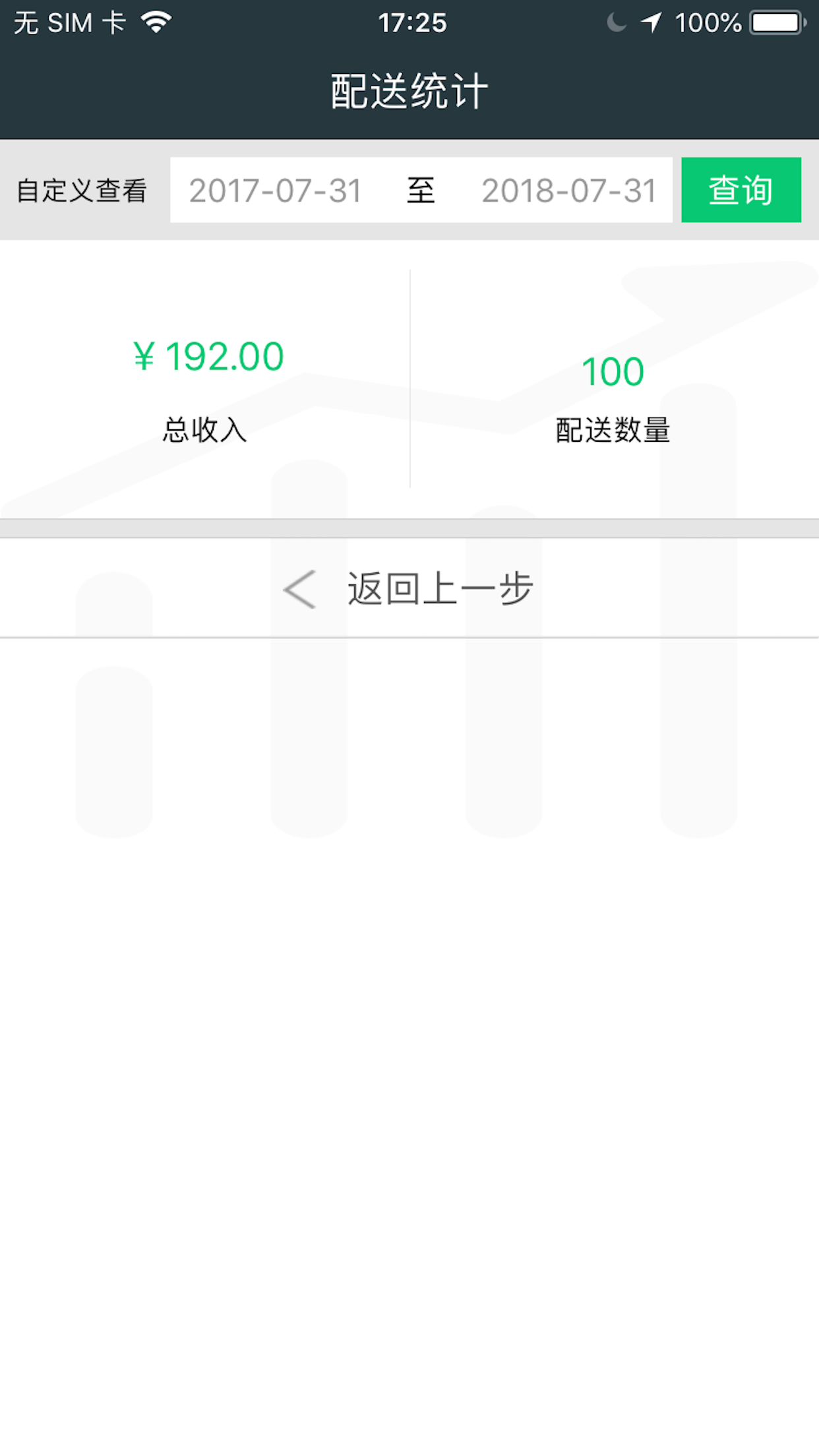Tap the 无 SIM 卡 indicator
Image resolution: width=819 pixels, height=1456 pixels.
[69, 22]
